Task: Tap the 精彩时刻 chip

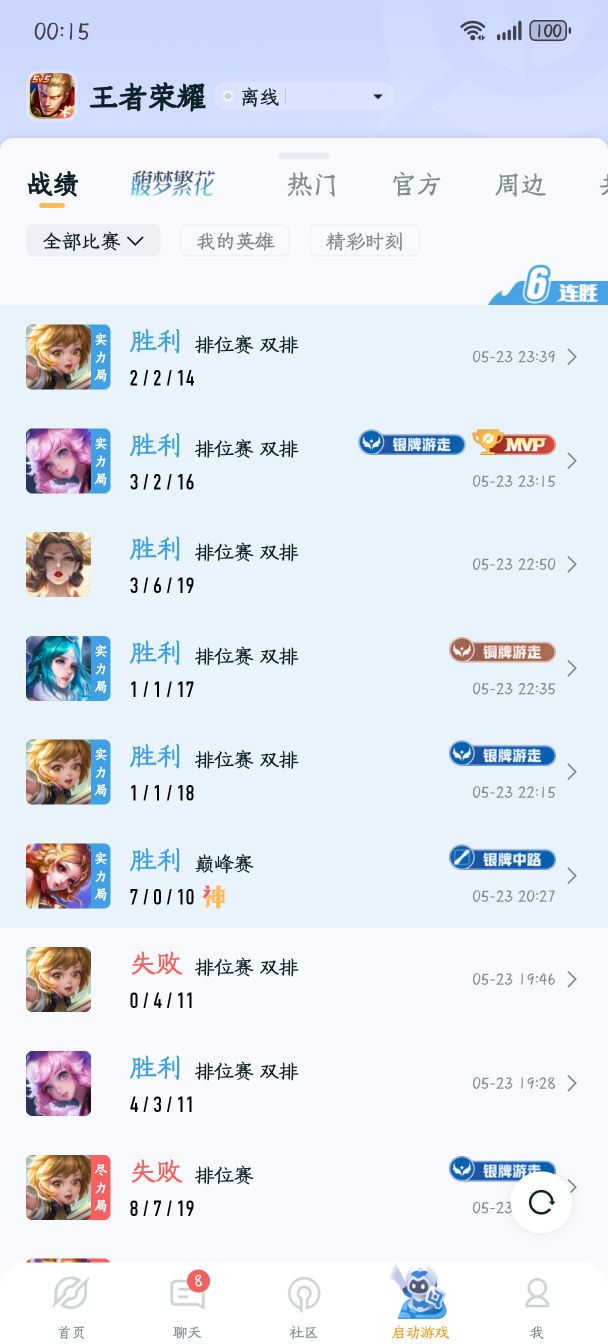Action: point(364,241)
